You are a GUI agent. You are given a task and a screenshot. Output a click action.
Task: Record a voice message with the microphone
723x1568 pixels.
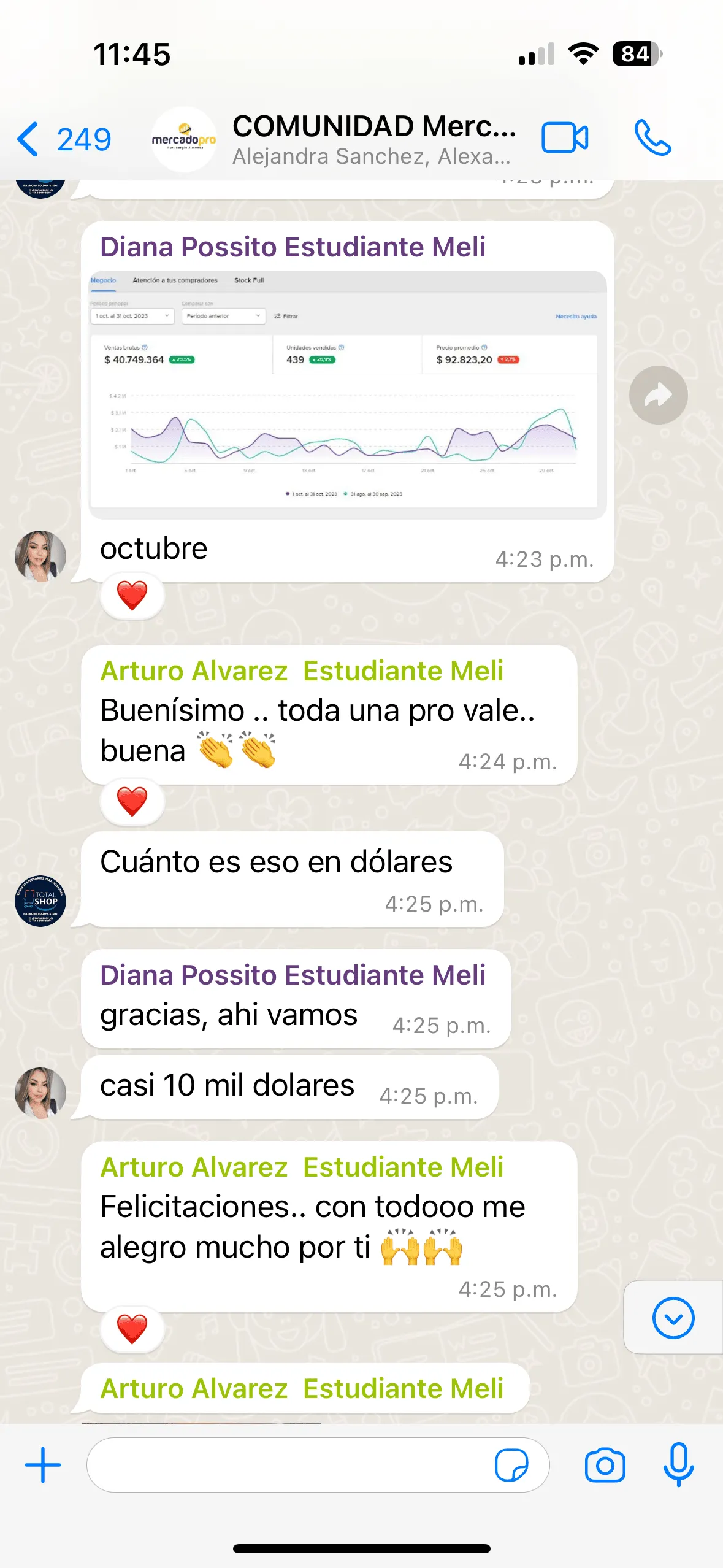click(678, 1465)
